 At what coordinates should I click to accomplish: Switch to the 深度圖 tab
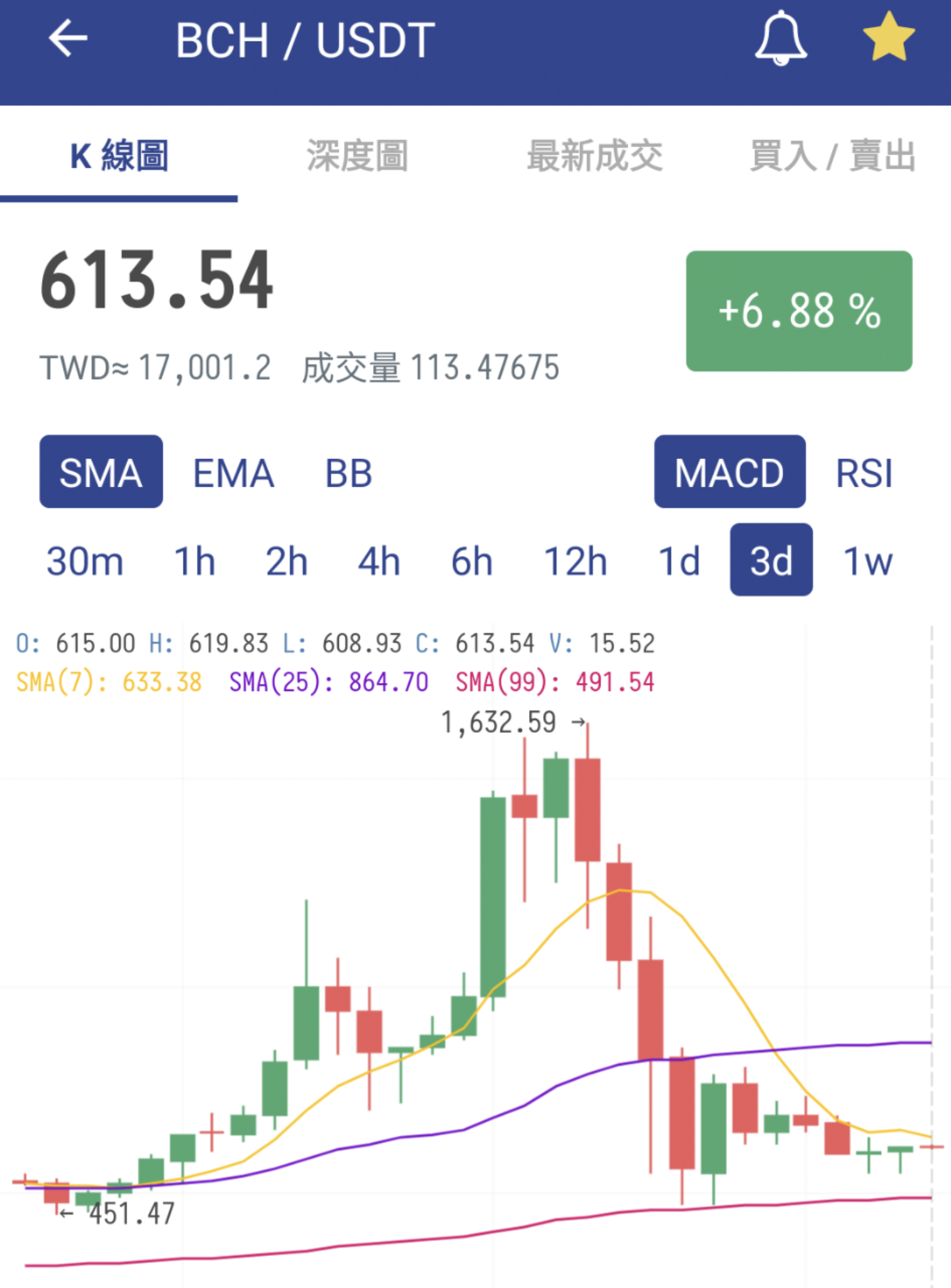pyautogui.click(x=357, y=155)
